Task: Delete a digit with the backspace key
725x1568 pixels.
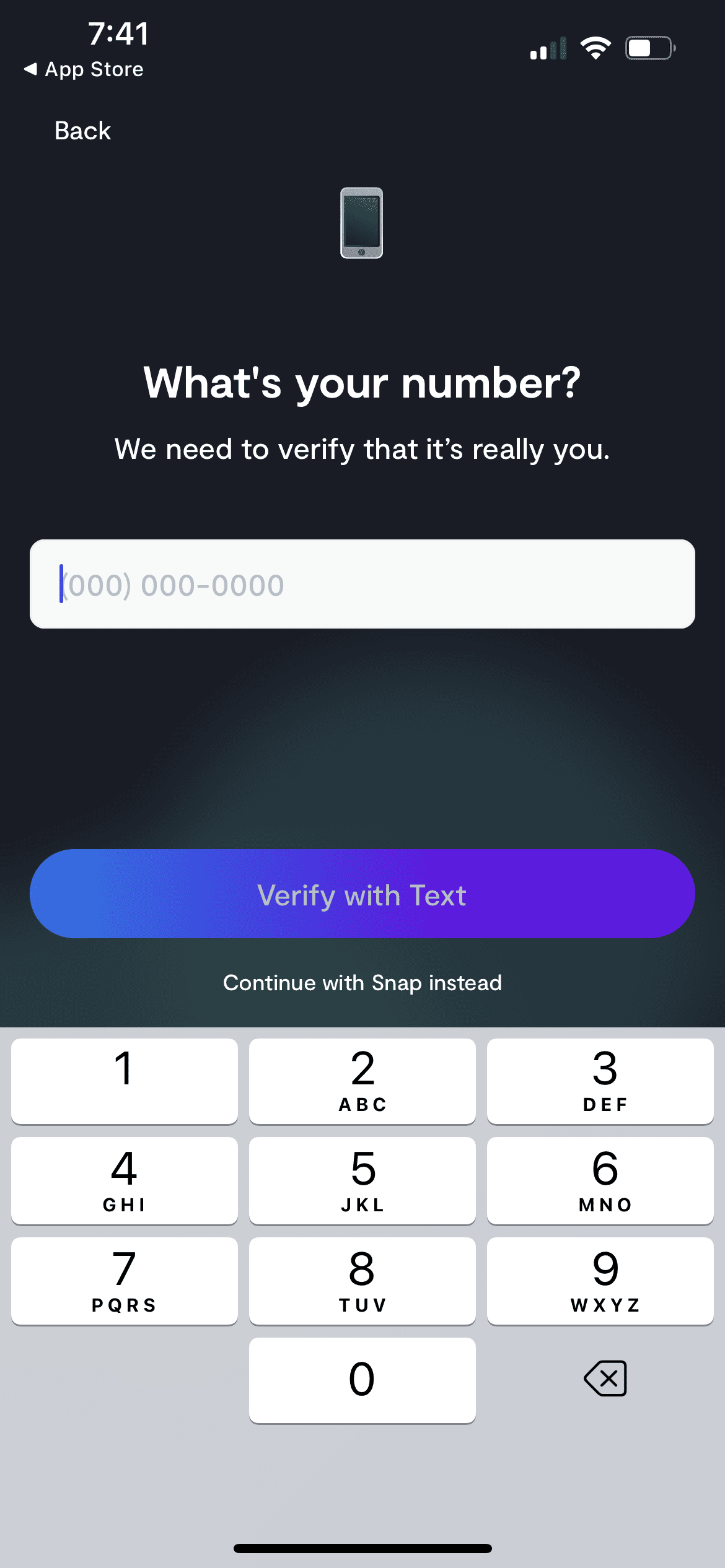Action: point(605,1379)
